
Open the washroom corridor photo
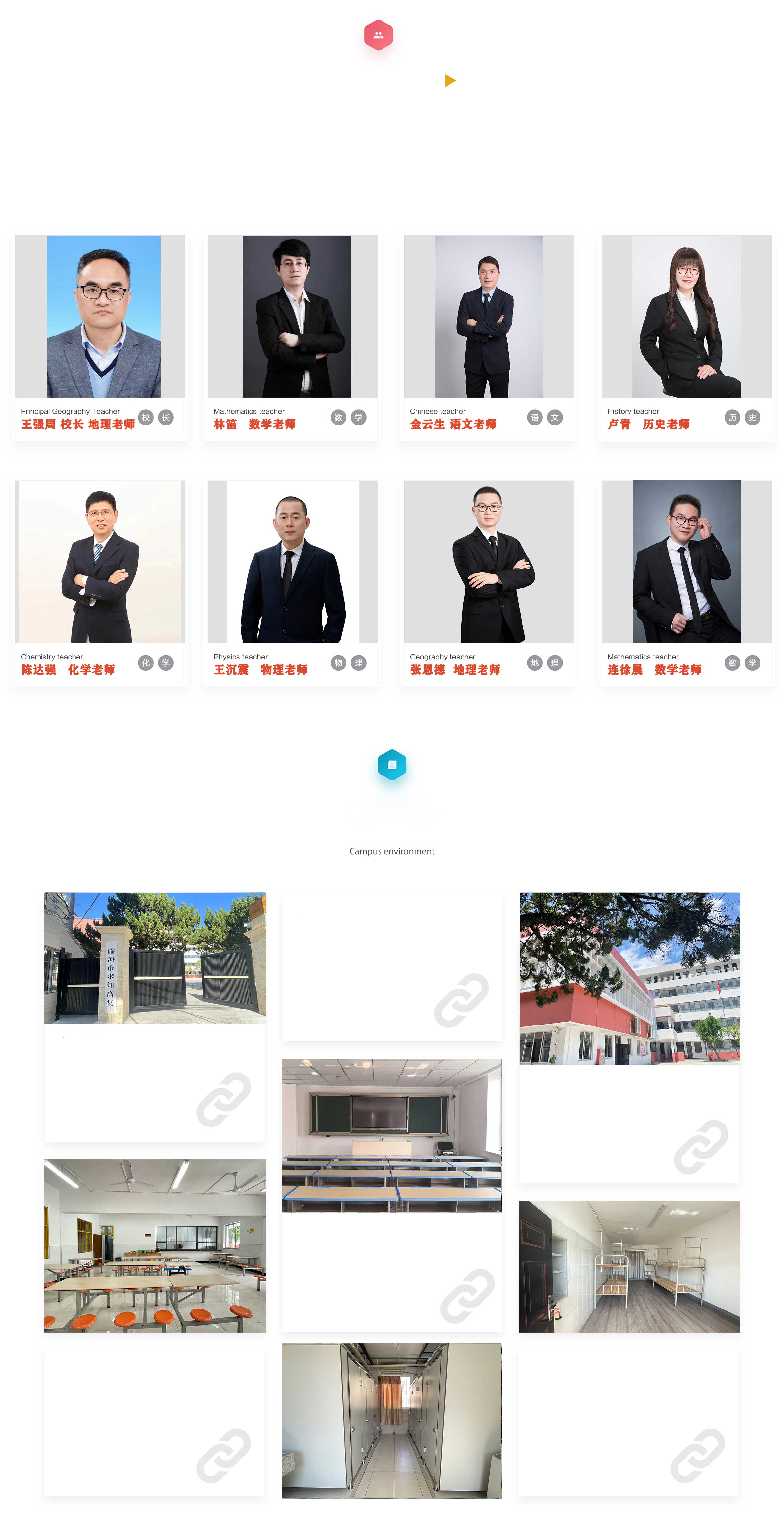coord(391,1420)
